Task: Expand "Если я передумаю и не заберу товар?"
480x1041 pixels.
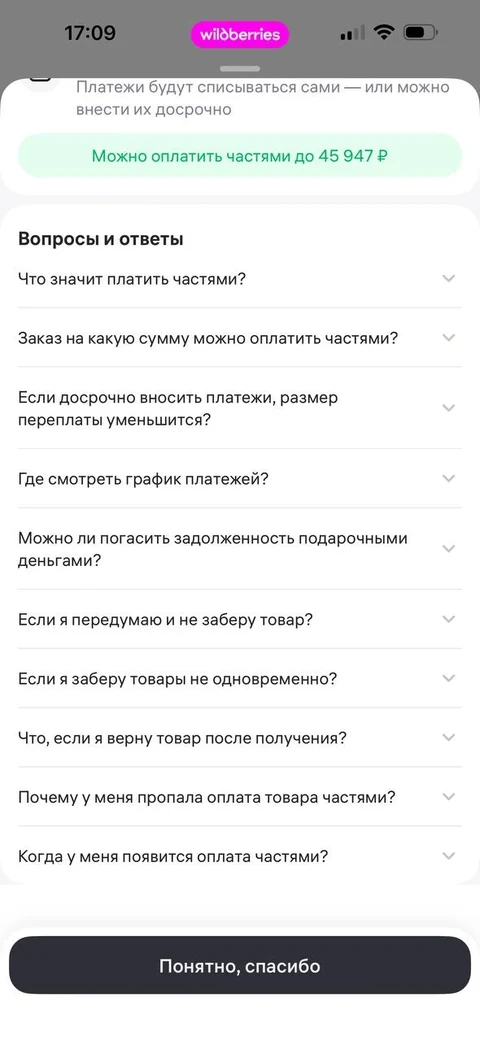Action: tap(240, 619)
